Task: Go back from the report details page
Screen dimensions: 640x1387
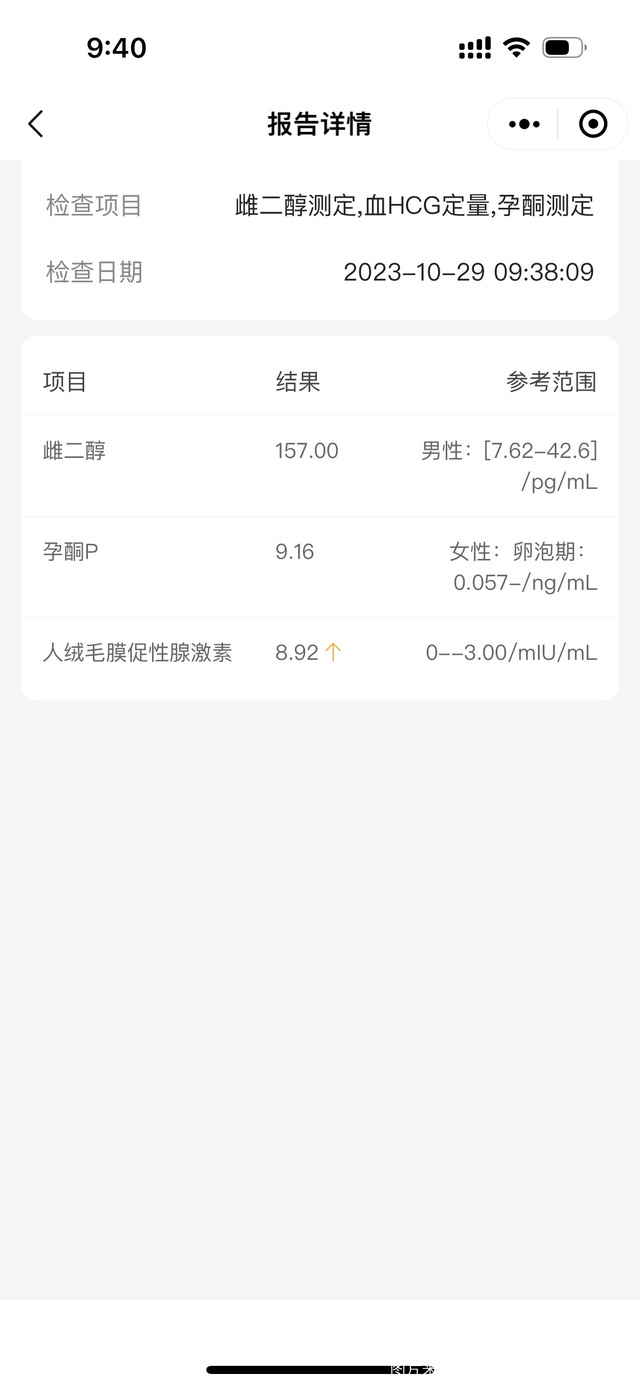Action: [x=36, y=124]
